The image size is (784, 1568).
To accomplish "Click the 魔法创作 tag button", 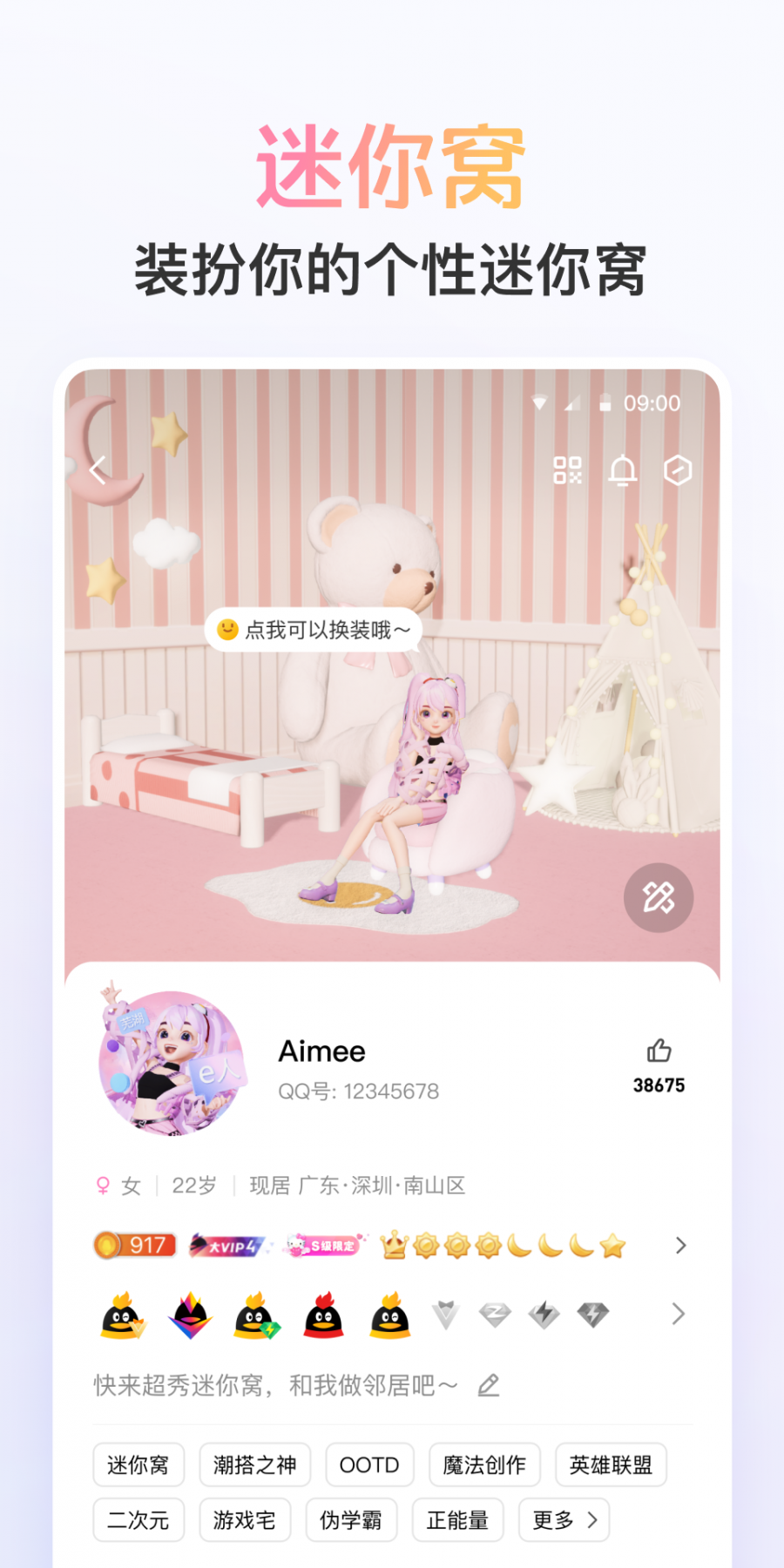I will pyautogui.click(x=483, y=1465).
